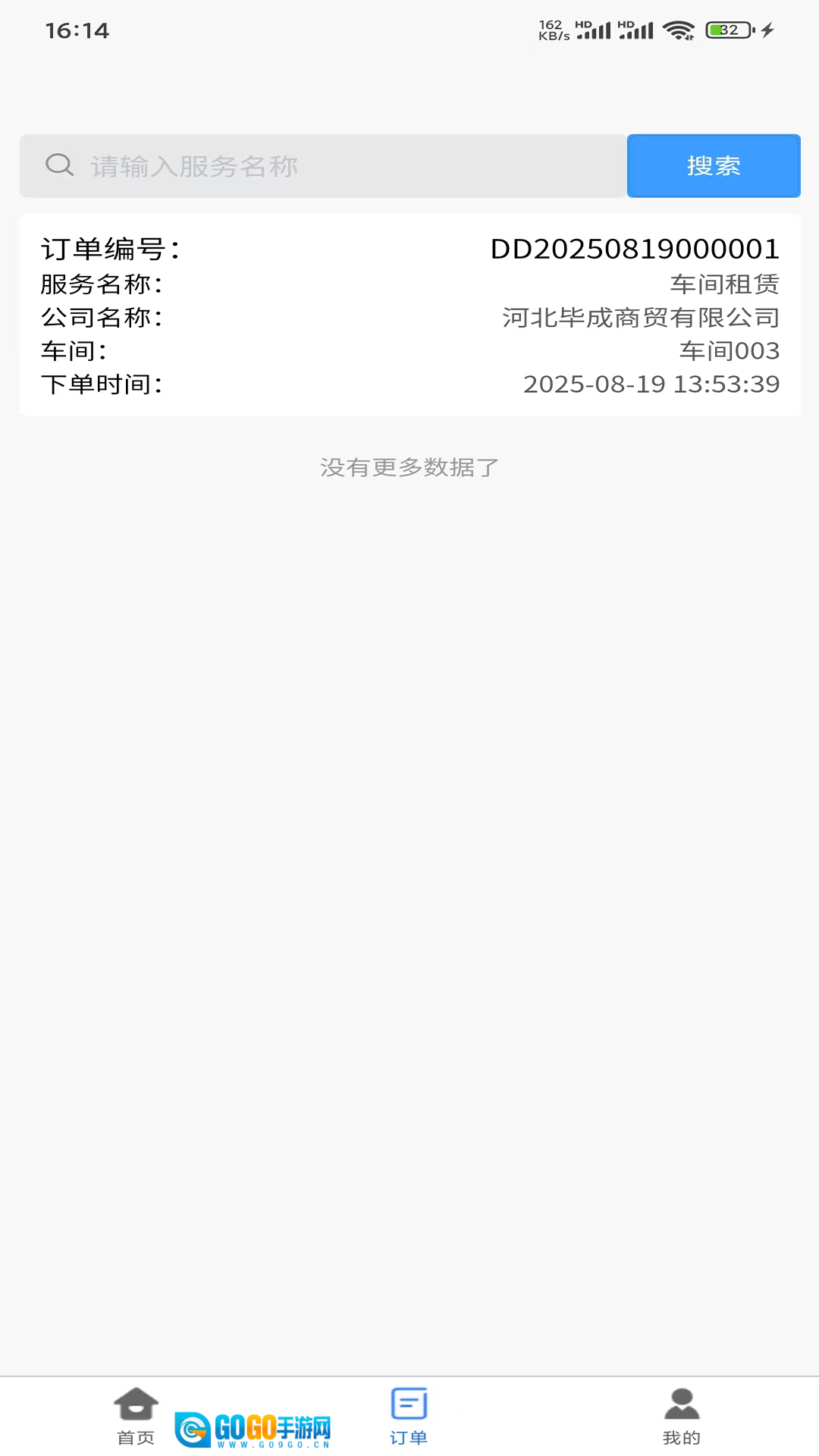This screenshot has height=1456, width=819.
Task: Tap the blue 搜索 button
Action: 713,166
